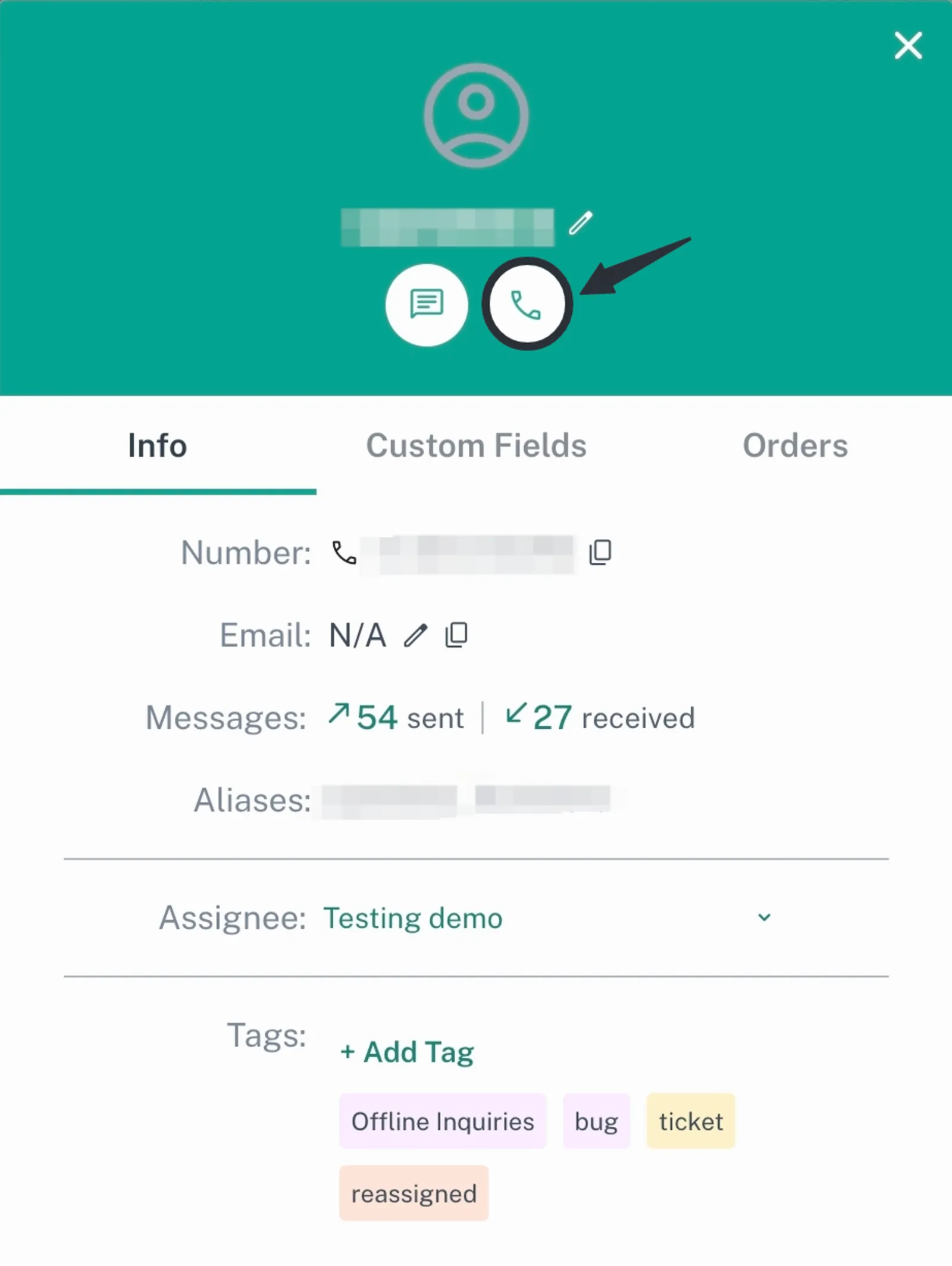This screenshot has height=1266, width=952.
Task: Select the reassigned tag
Action: click(x=414, y=1193)
